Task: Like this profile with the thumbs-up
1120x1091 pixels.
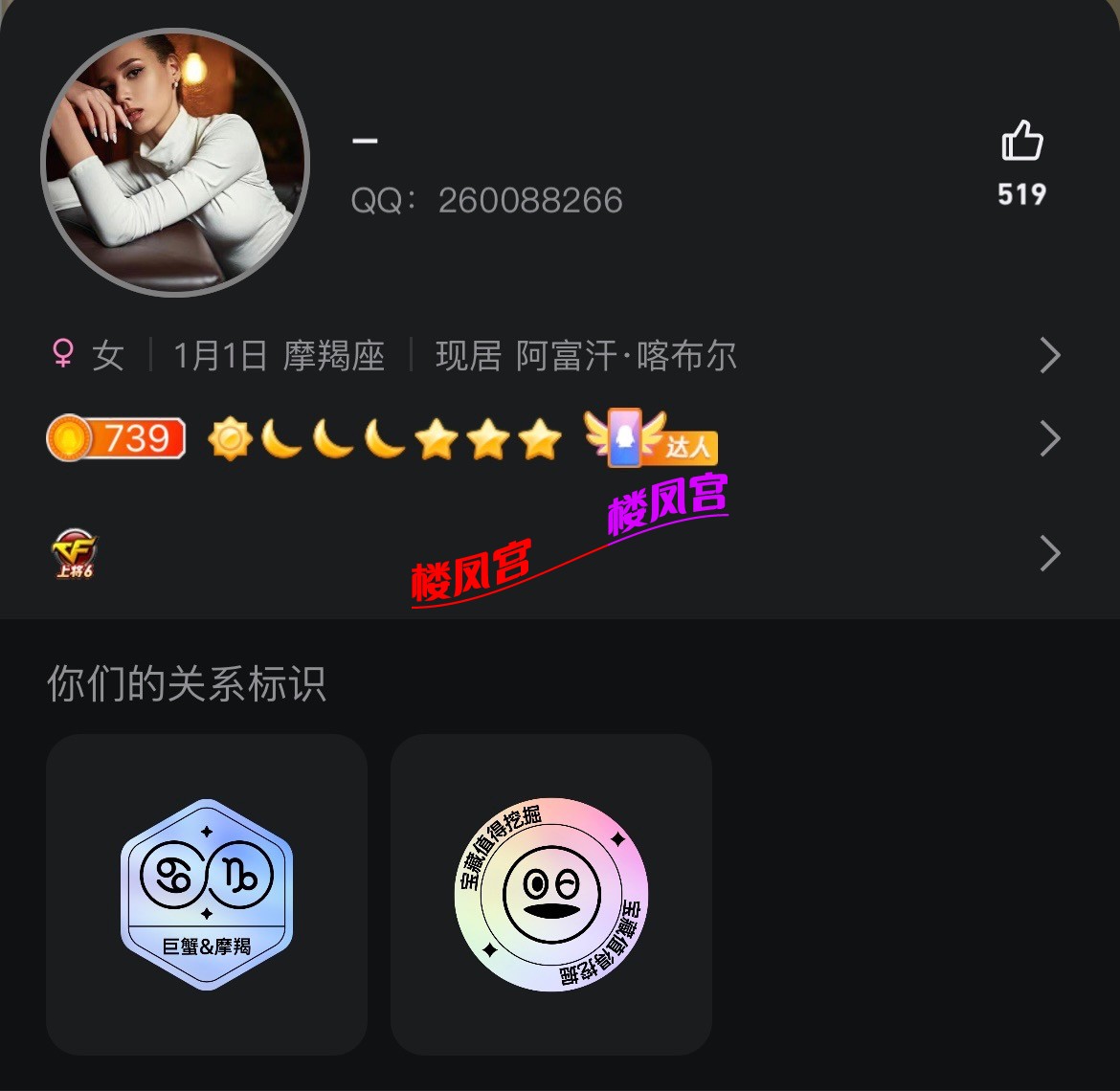Action: (x=1021, y=144)
